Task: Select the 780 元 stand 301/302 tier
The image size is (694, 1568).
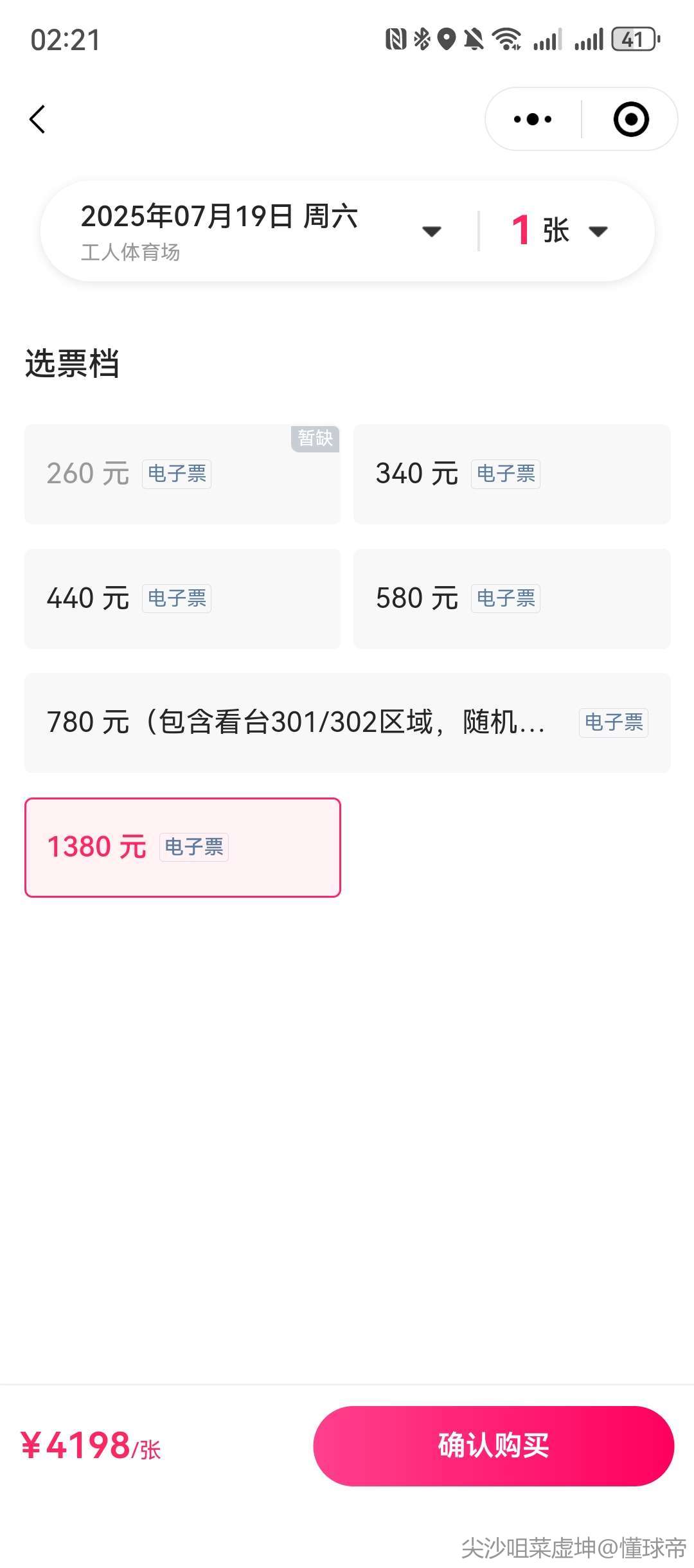Action: pyautogui.click(x=348, y=722)
